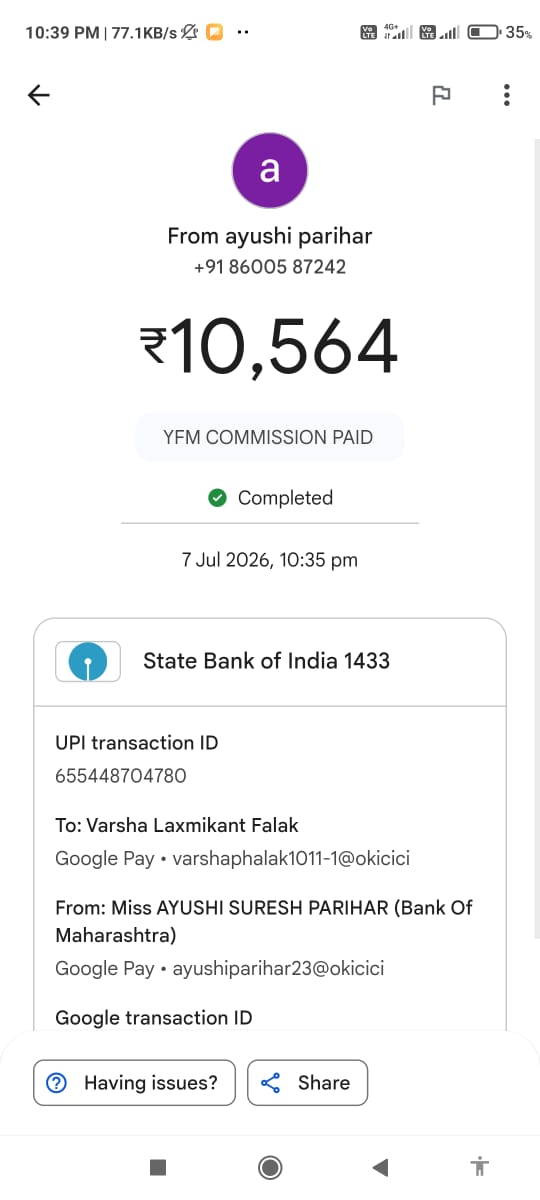Open the three-dot overflow menu
Viewport: 540px width, 1200px height.
coord(507,95)
